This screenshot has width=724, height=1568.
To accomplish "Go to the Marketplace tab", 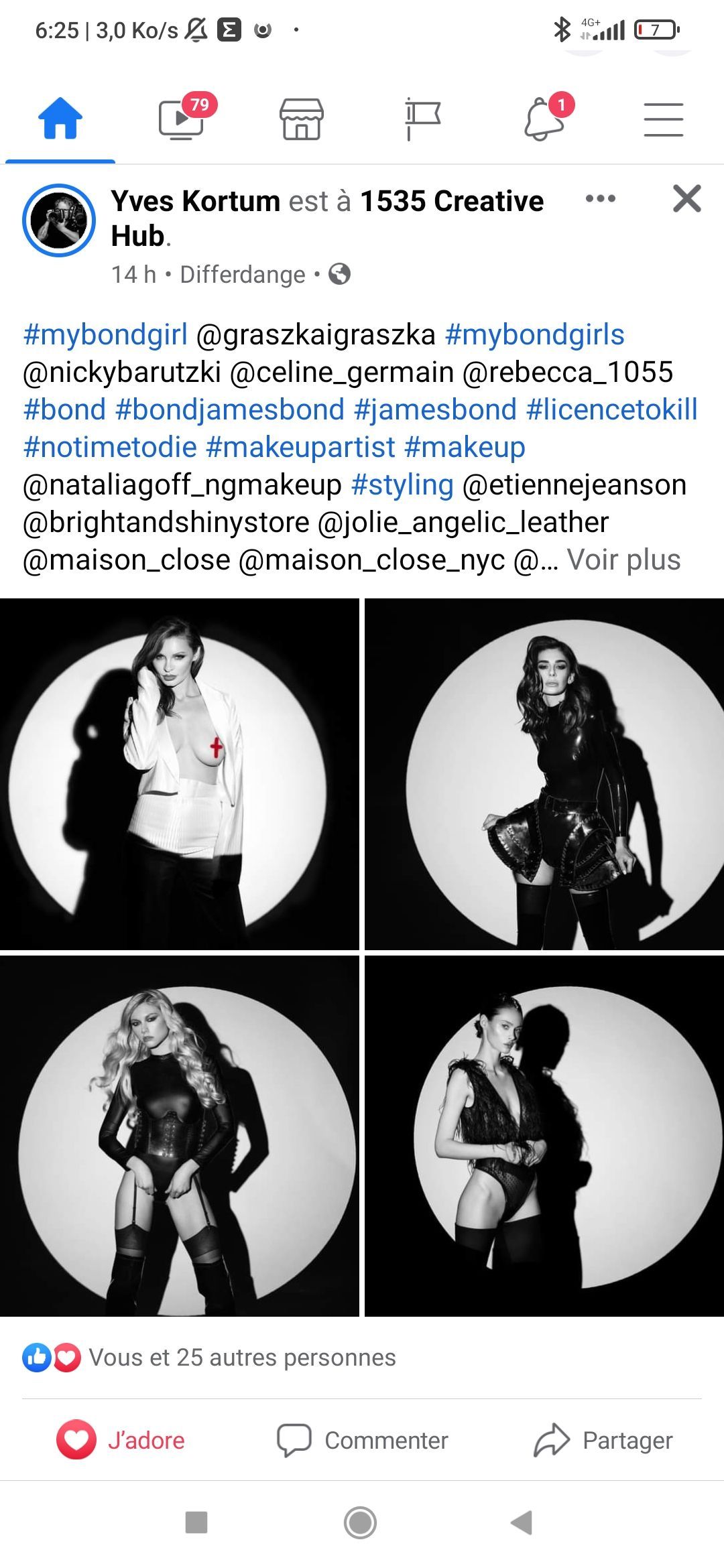I will pyautogui.click(x=302, y=119).
